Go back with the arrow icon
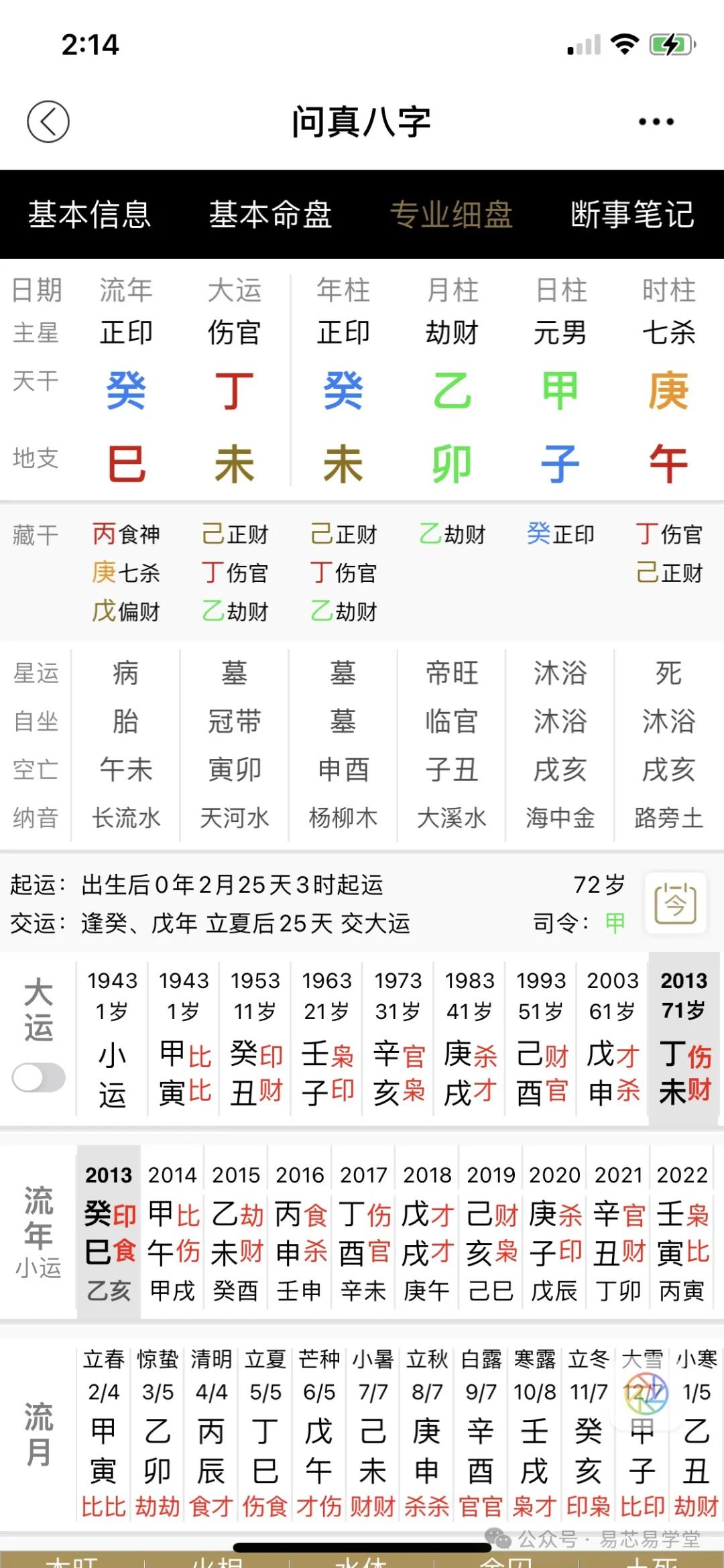This screenshot has height=1568, width=724. tap(48, 122)
